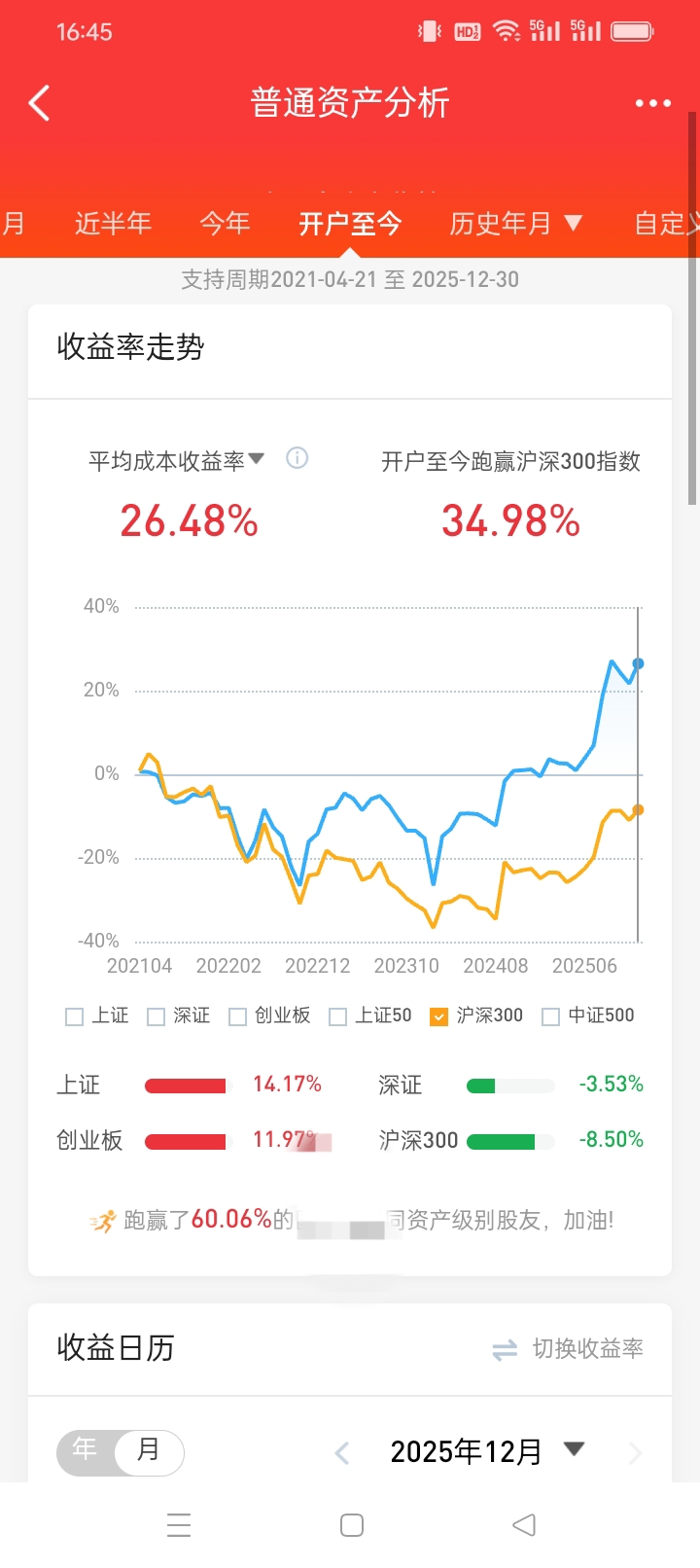Enable the 创业板 comparison checkbox
Screen dimensions: 700x1568
(x=237, y=1016)
